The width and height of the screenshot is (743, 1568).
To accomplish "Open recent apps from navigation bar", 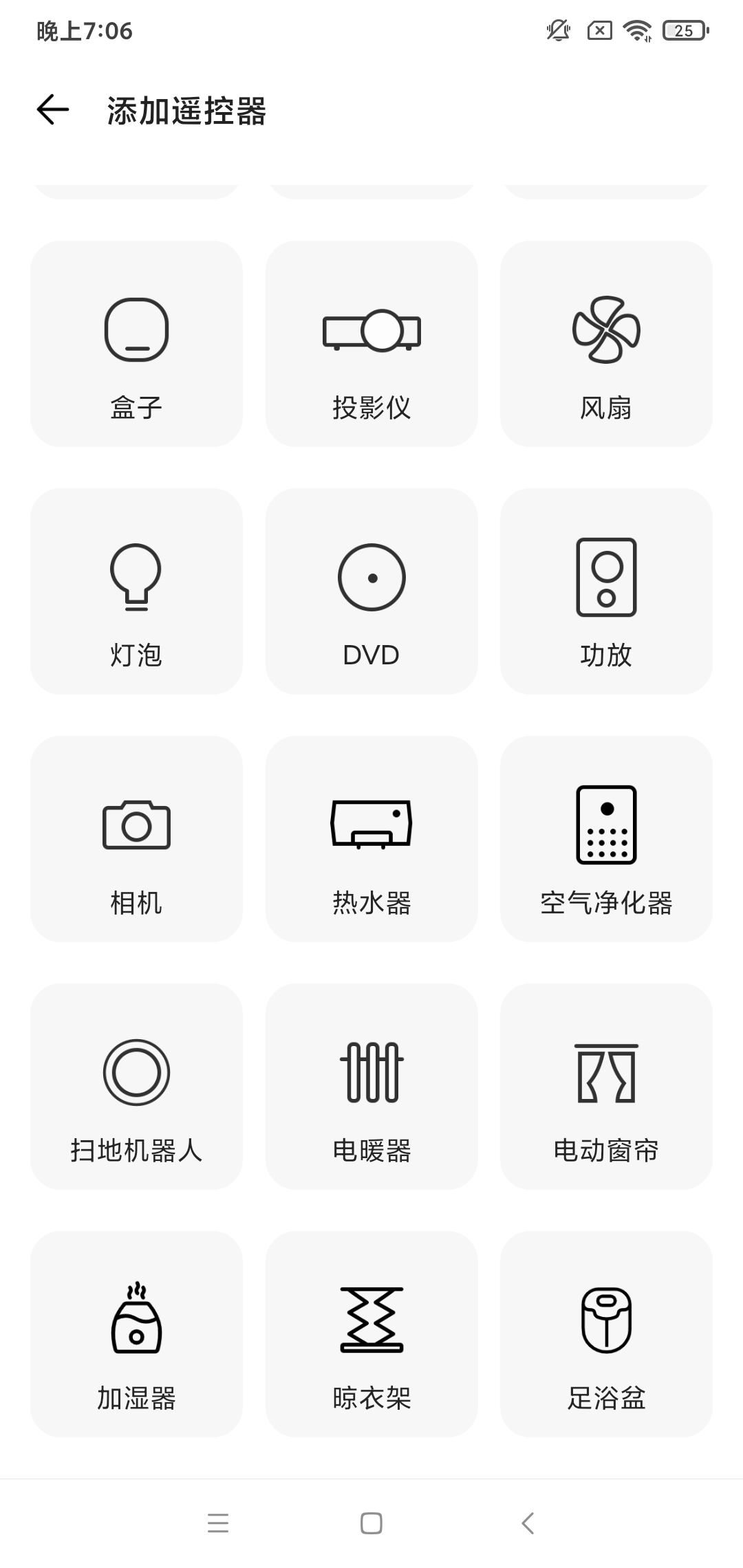I will (x=218, y=1523).
